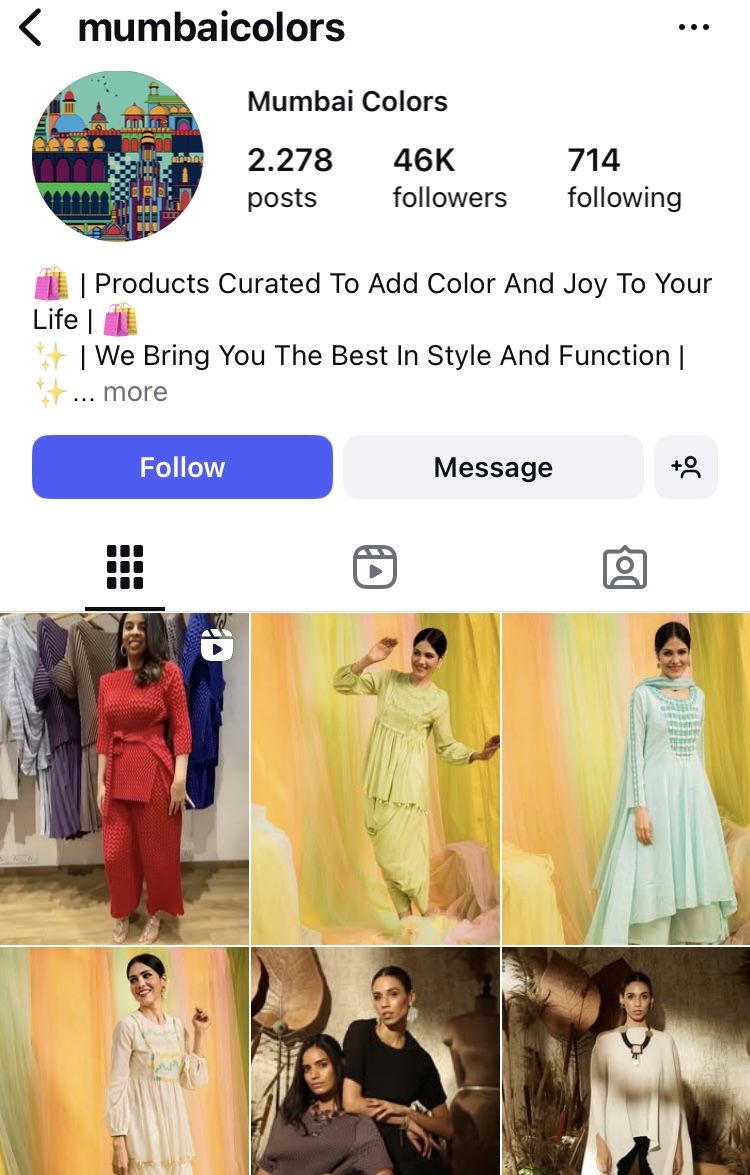View the 46K followers list
Screen dimensions: 750x1175
(449, 178)
